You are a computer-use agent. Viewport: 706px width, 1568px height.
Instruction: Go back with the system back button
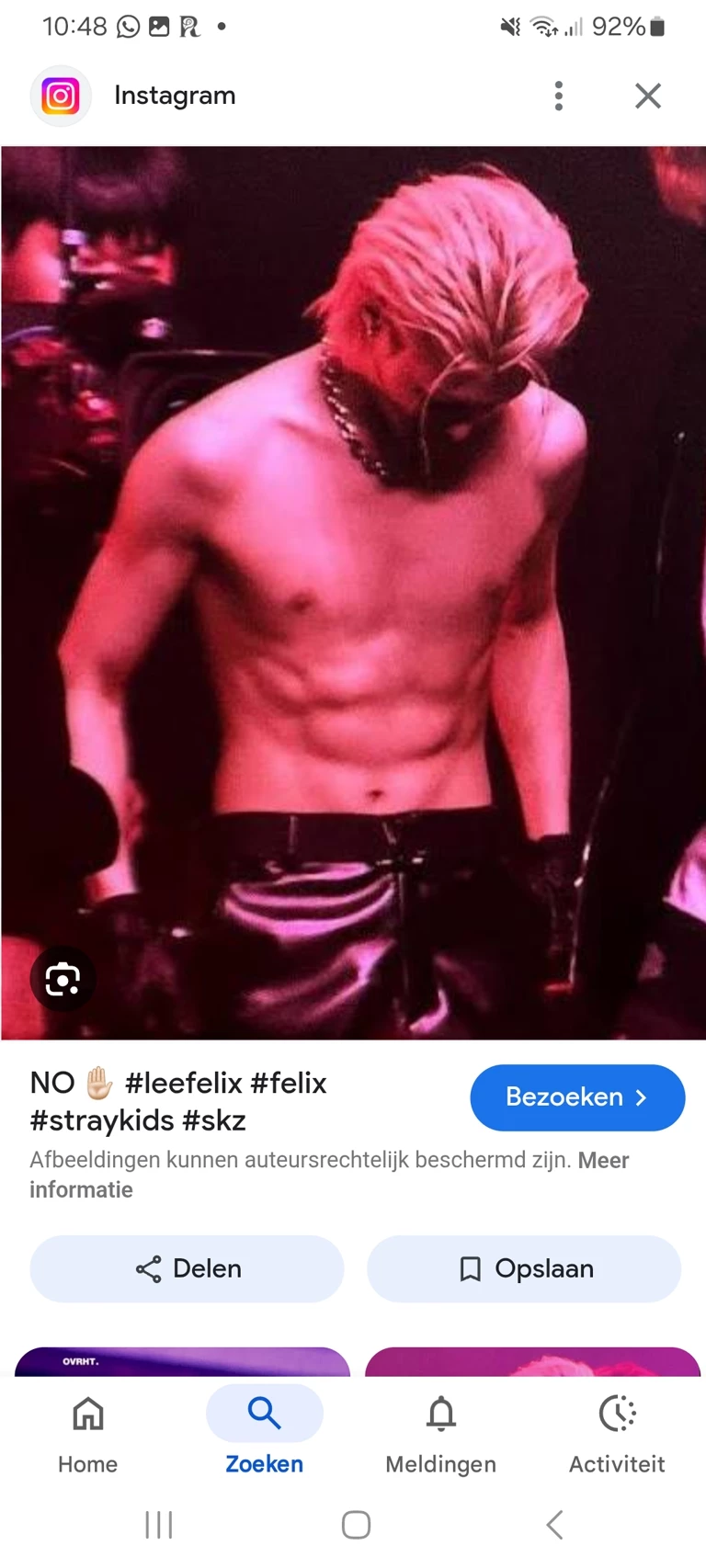pos(554,1525)
